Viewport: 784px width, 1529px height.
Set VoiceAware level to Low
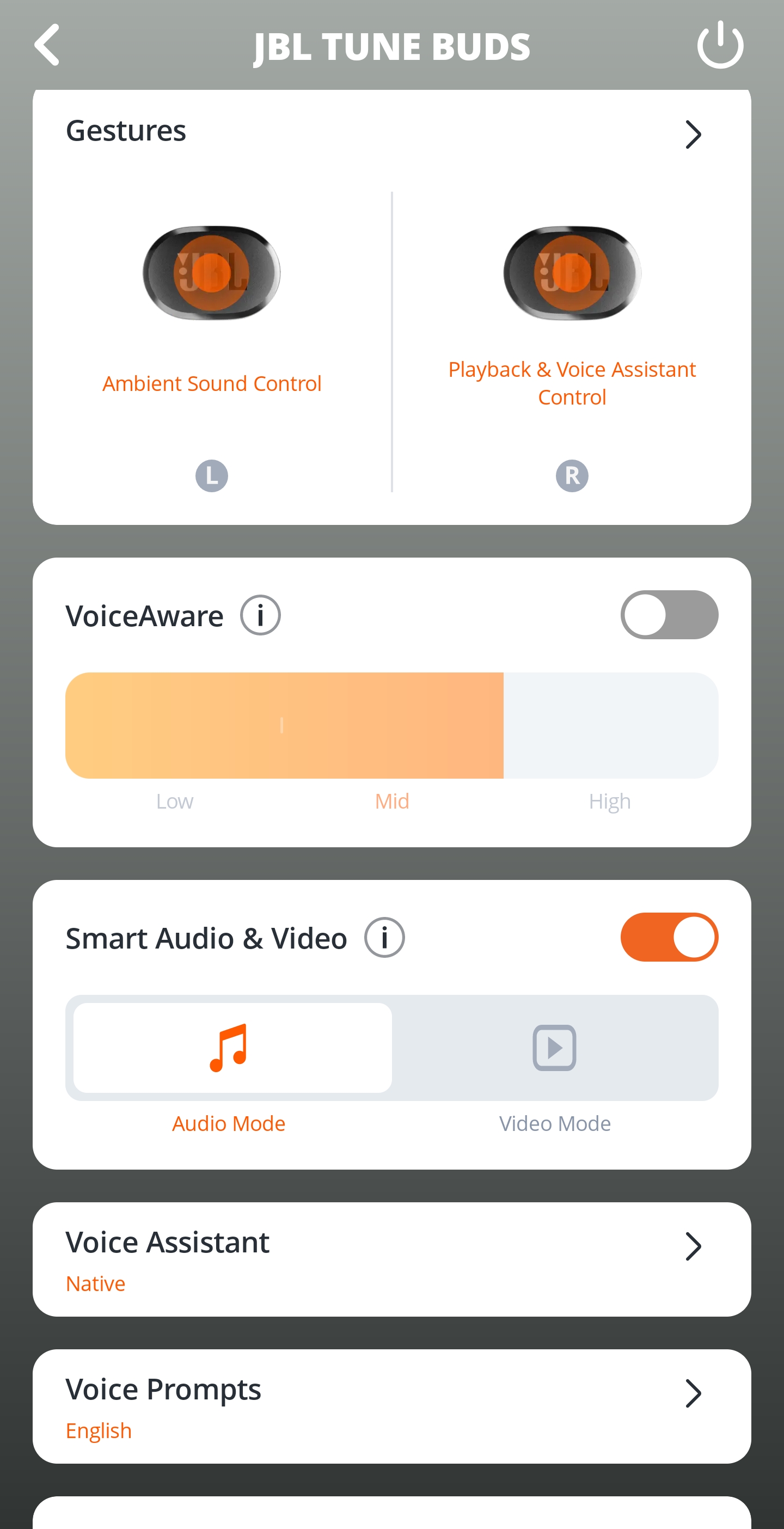tap(174, 725)
